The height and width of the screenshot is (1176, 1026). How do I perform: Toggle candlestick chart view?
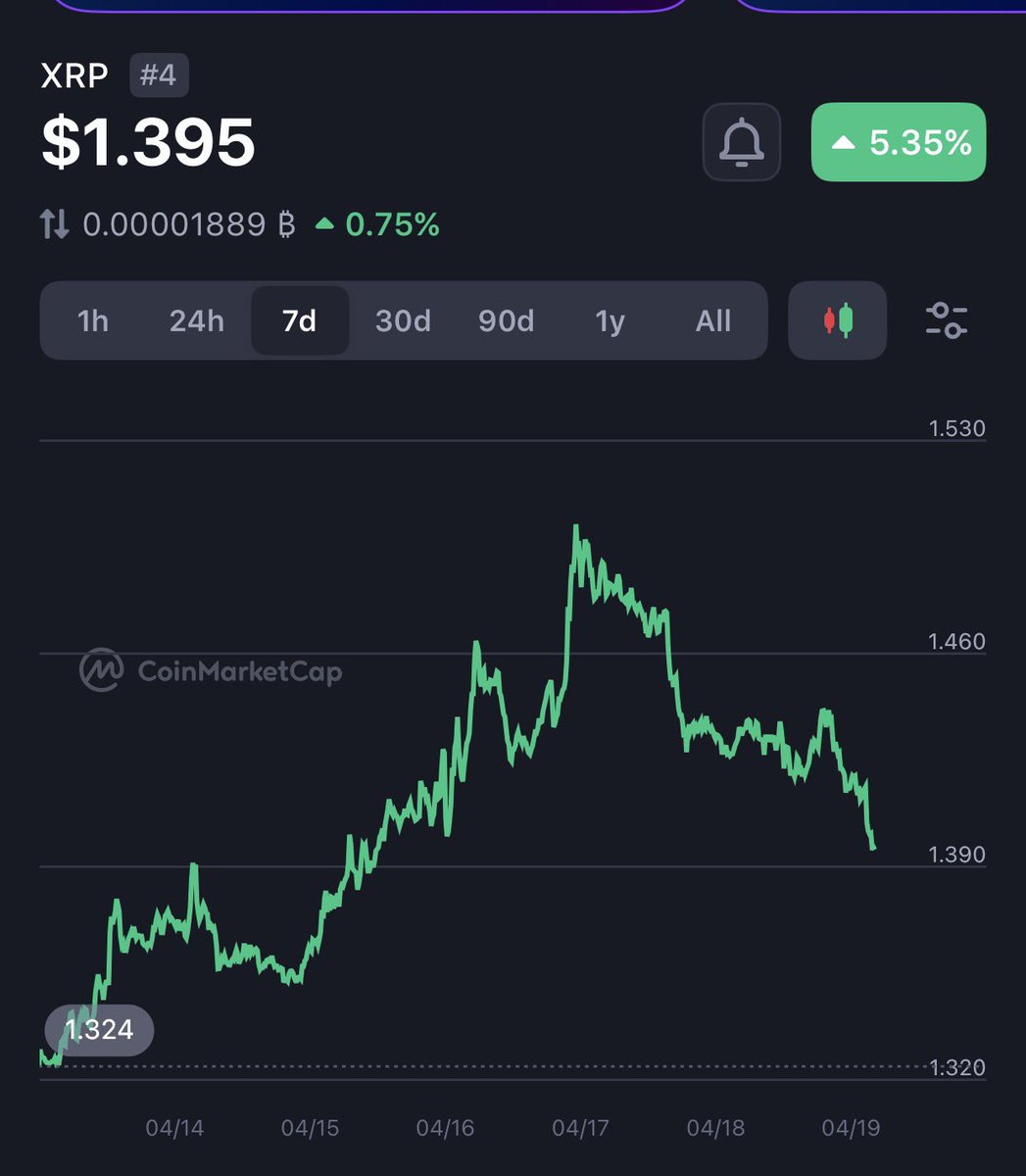(x=838, y=320)
